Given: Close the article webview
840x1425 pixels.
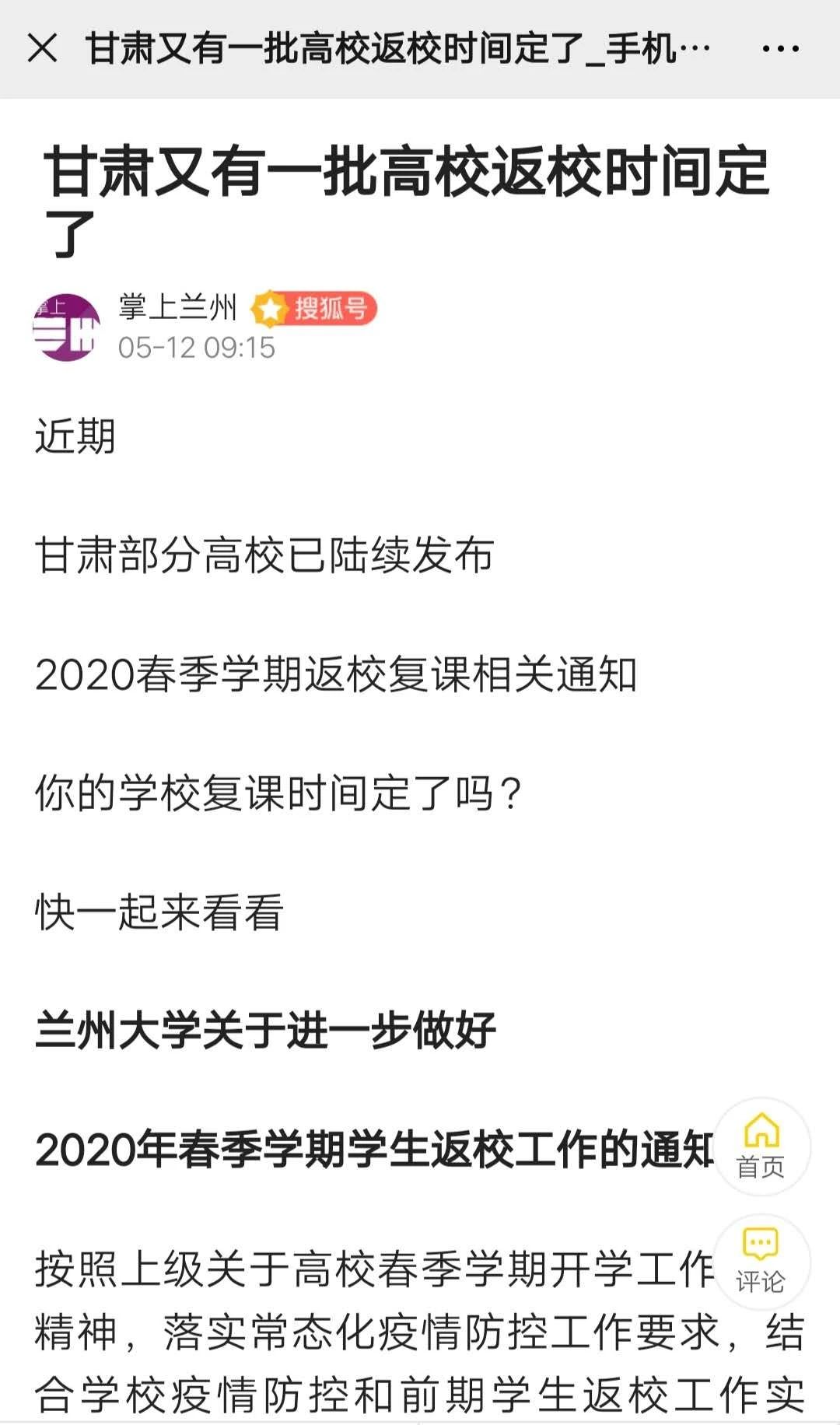Looking at the screenshot, I should [x=42, y=48].
